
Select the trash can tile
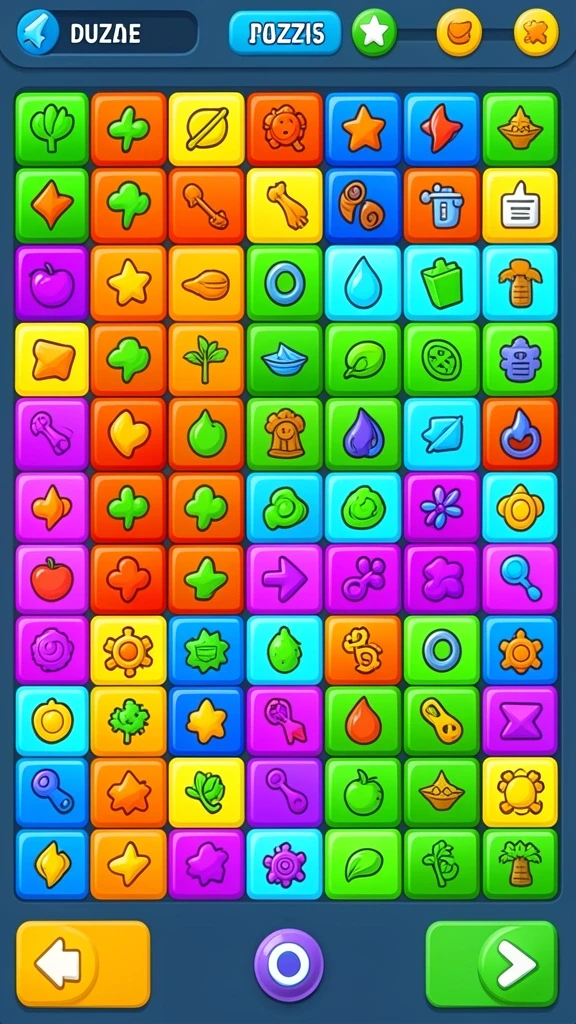tap(441, 206)
